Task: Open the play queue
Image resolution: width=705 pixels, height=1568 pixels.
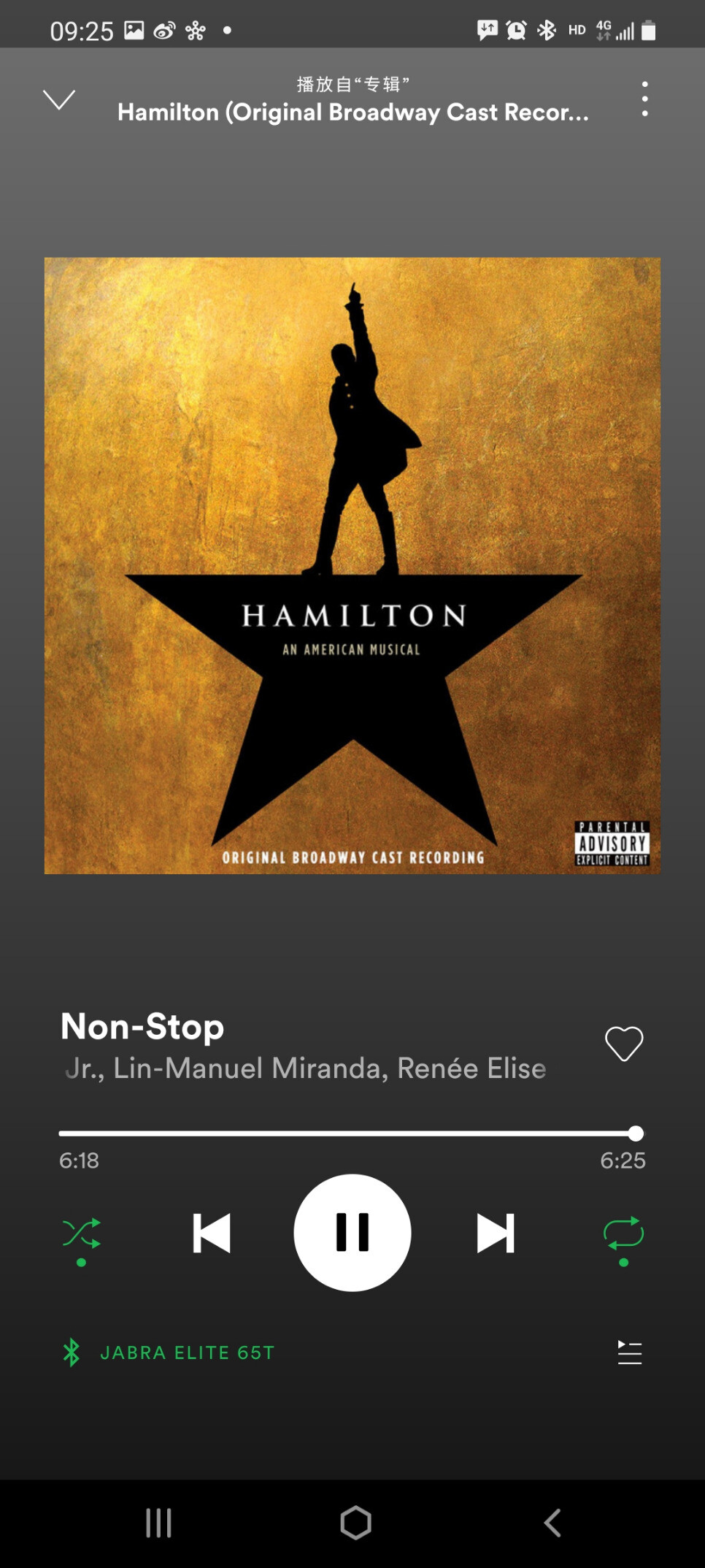Action: [x=629, y=1353]
